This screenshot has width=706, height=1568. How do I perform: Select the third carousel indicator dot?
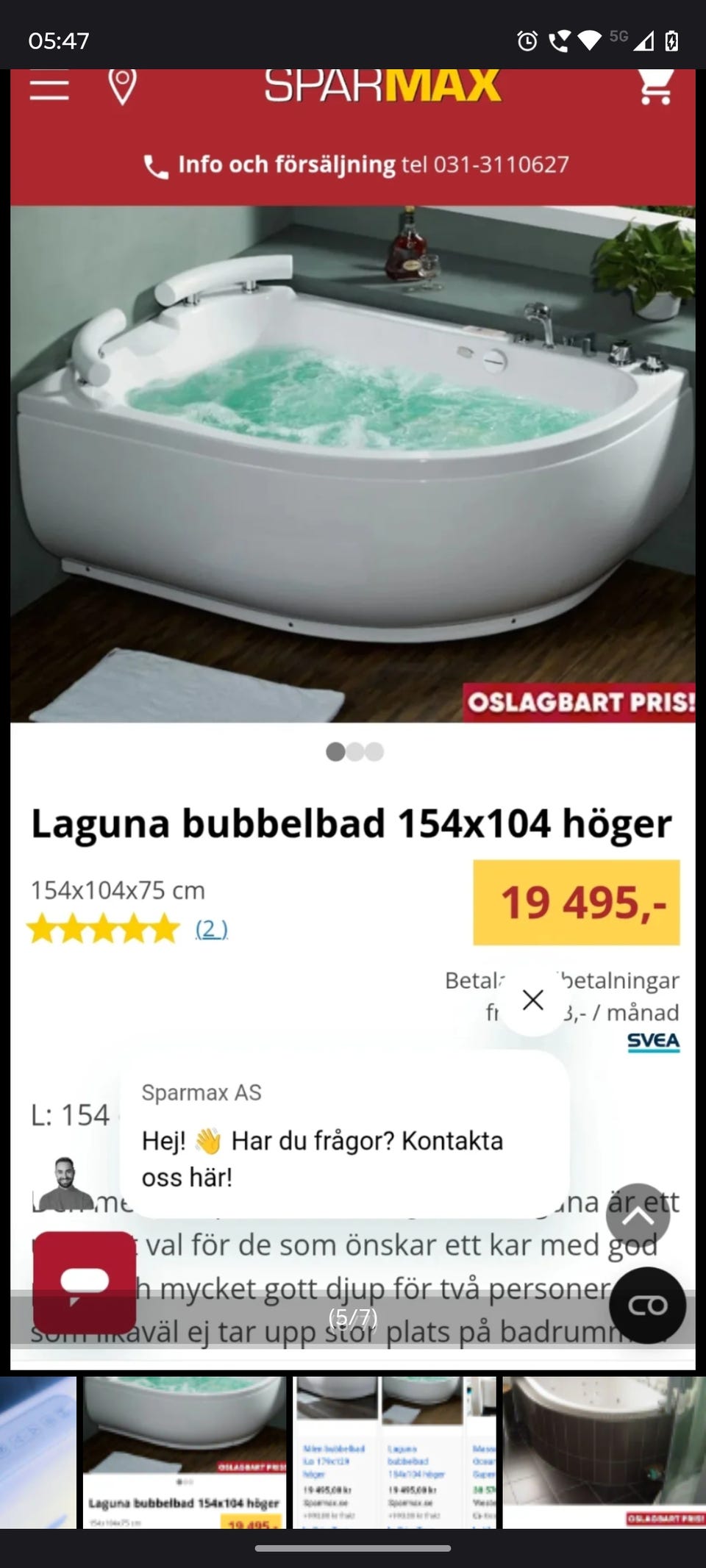pos(374,752)
